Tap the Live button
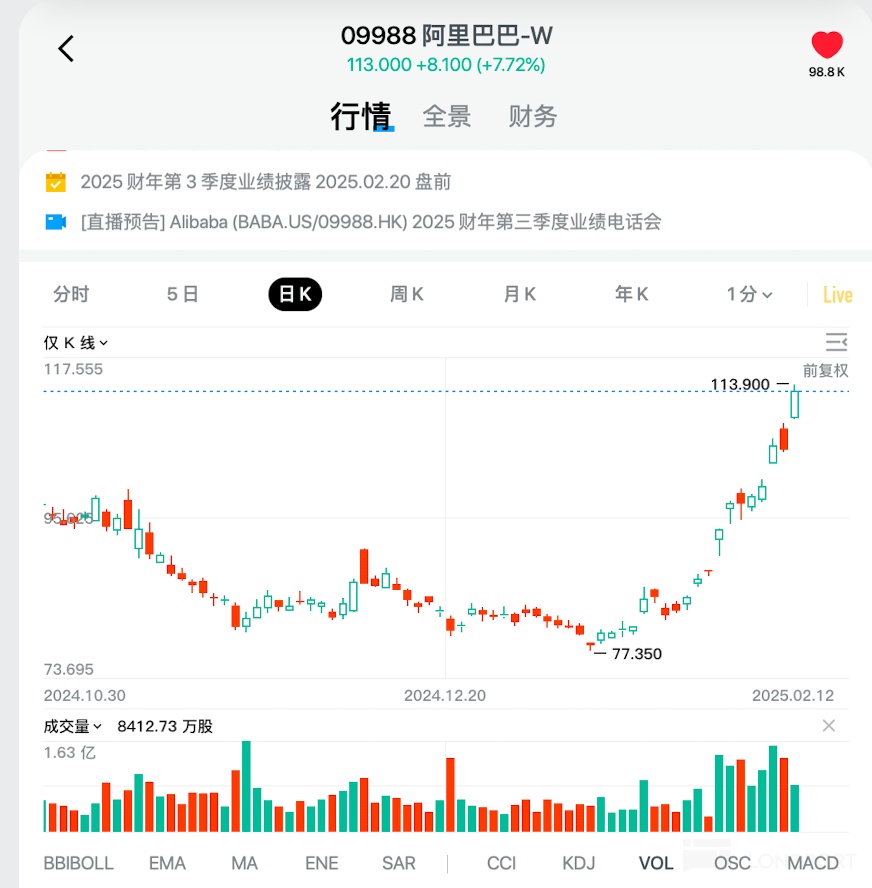The width and height of the screenshot is (872, 888). 837,295
